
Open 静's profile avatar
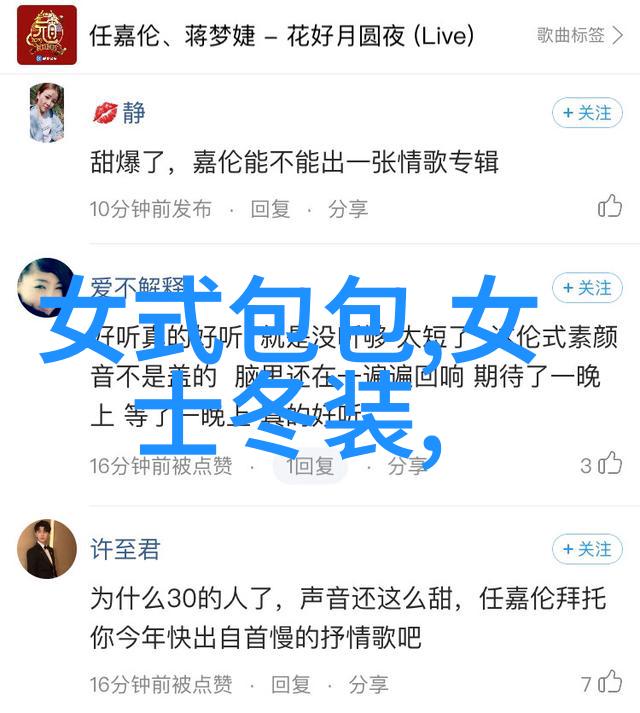pos(47,112)
